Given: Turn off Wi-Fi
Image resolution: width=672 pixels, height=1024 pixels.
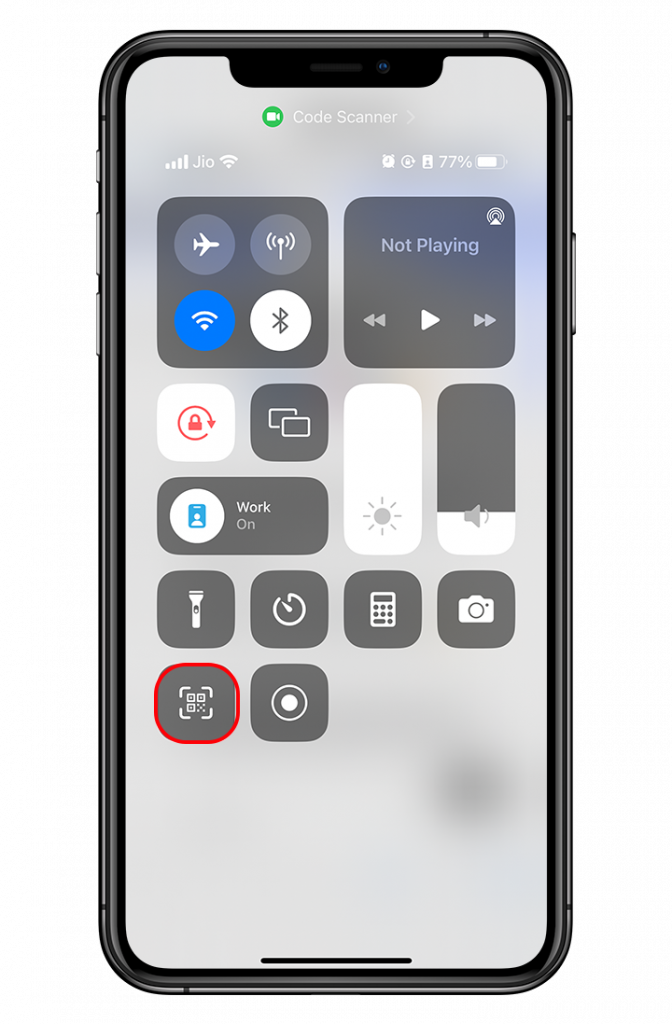Looking at the screenshot, I should coord(205,320).
